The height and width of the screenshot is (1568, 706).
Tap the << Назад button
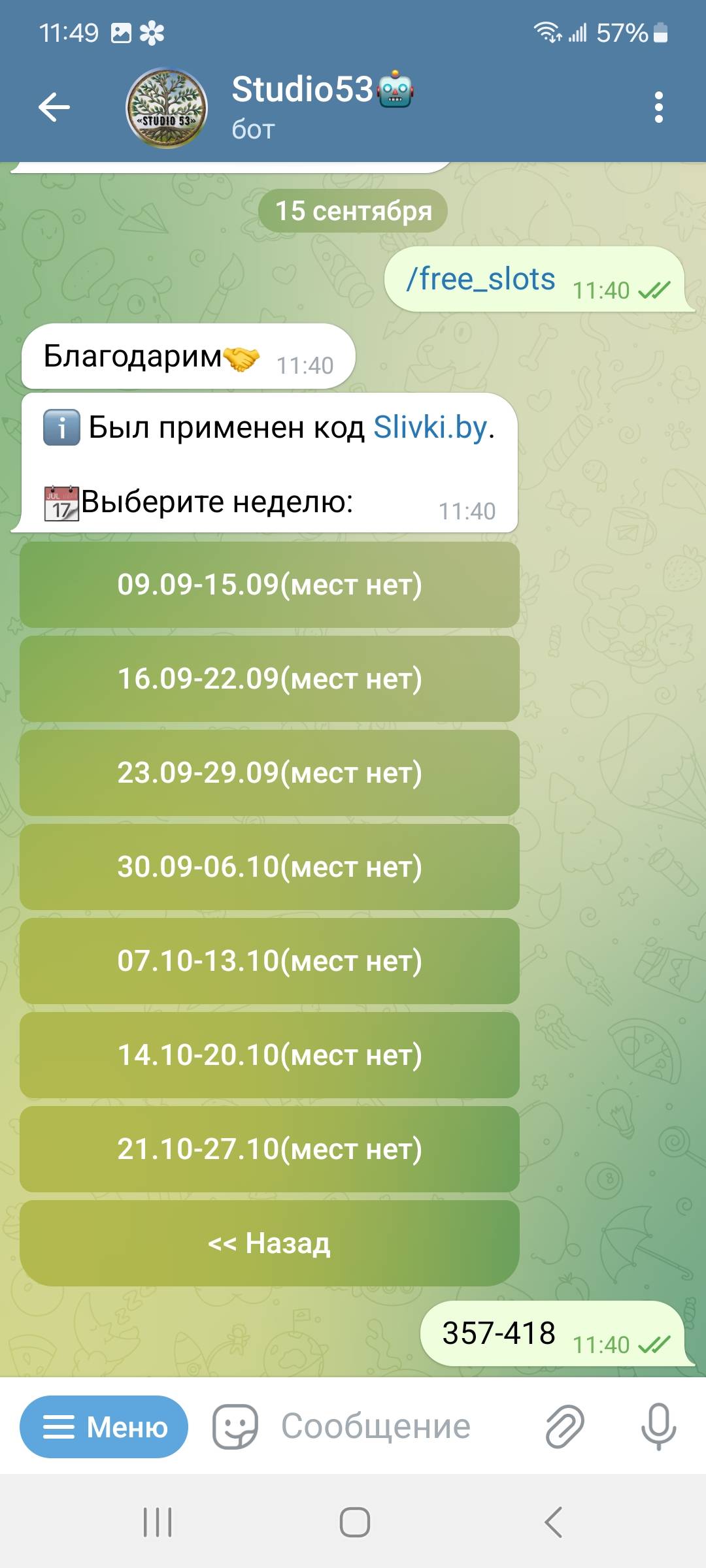(x=269, y=1243)
